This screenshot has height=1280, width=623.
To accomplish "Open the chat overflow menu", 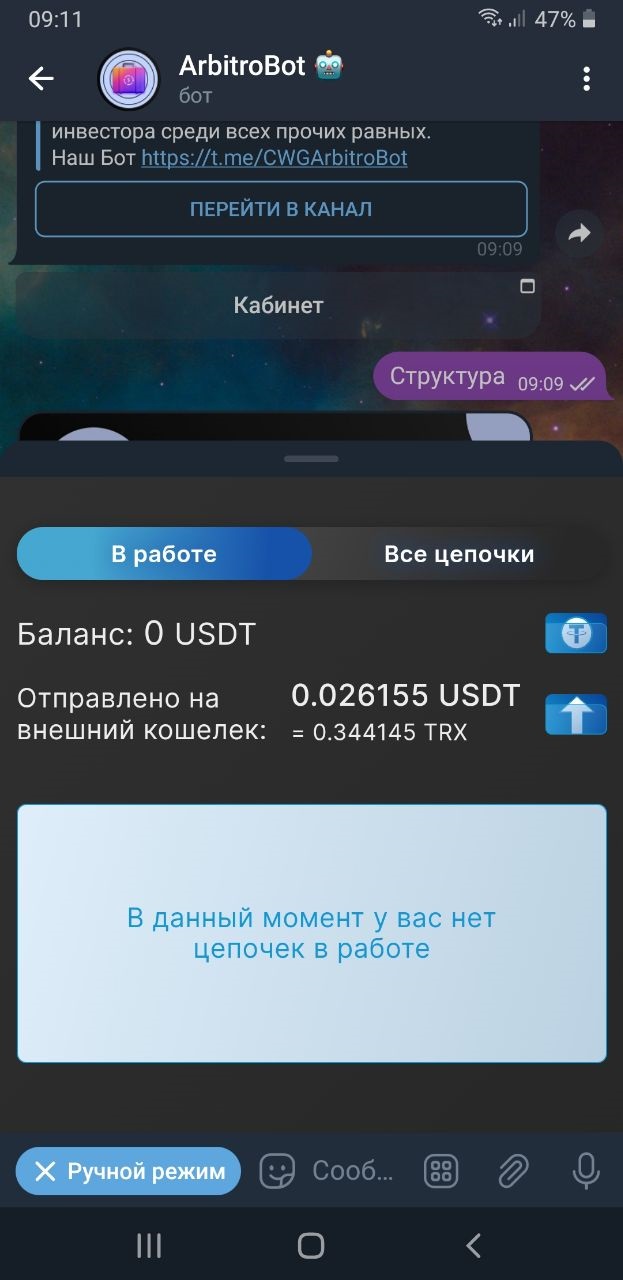I will pos(587,78).
